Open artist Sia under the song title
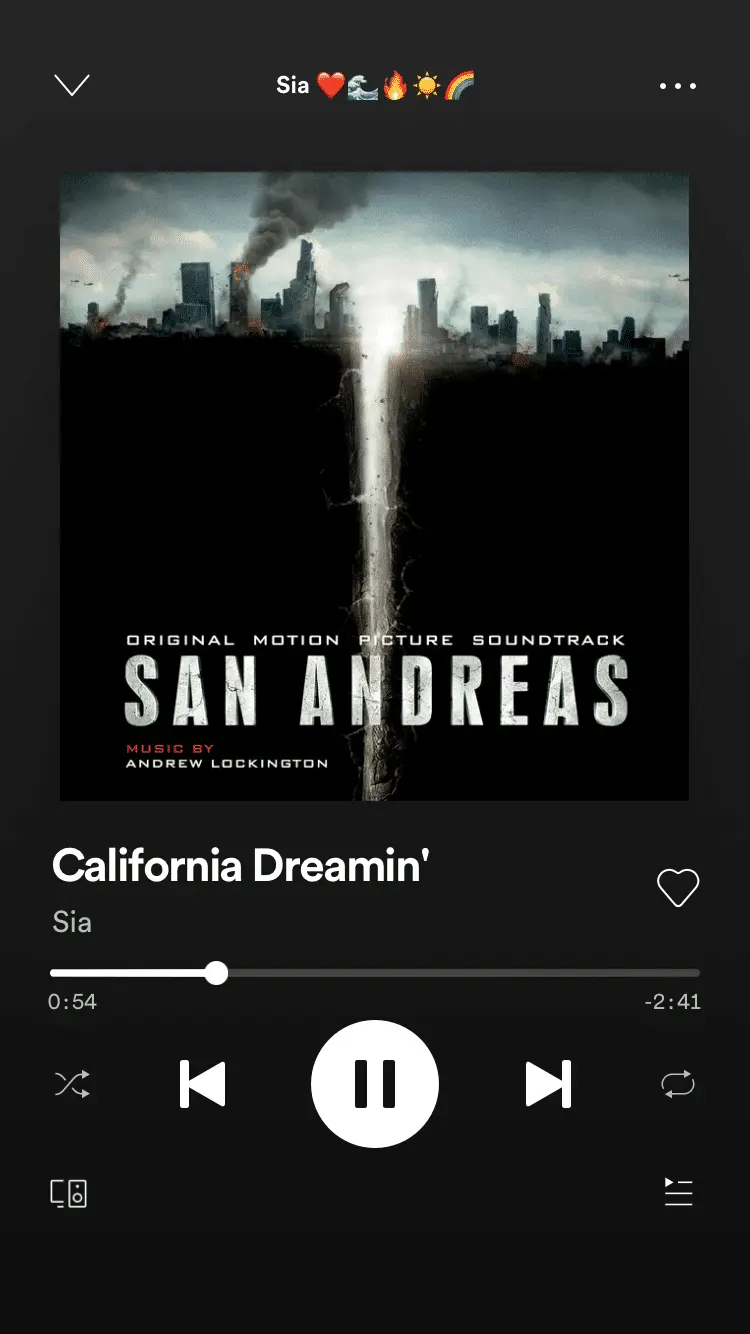 [72, 921]
